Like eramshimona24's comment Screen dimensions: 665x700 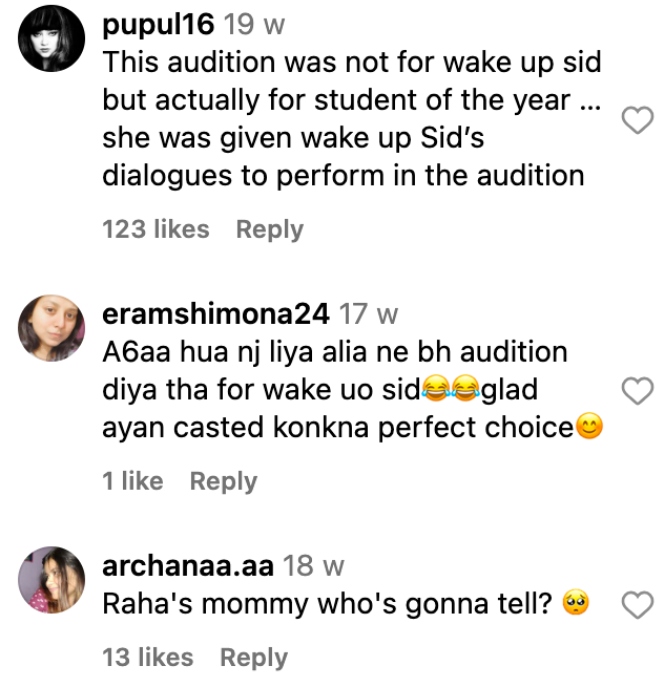pyautogui.click(x=637, y=391)
